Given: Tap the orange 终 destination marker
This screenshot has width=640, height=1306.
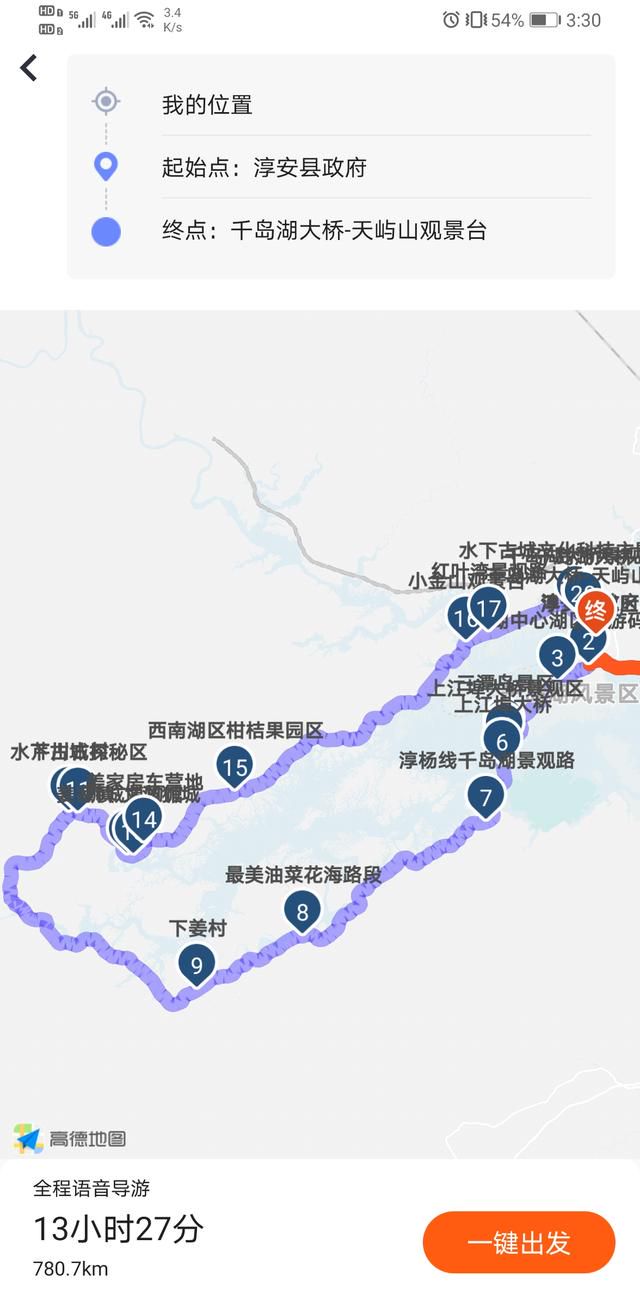Looking at the screenshot, I should tap(595, 609).
